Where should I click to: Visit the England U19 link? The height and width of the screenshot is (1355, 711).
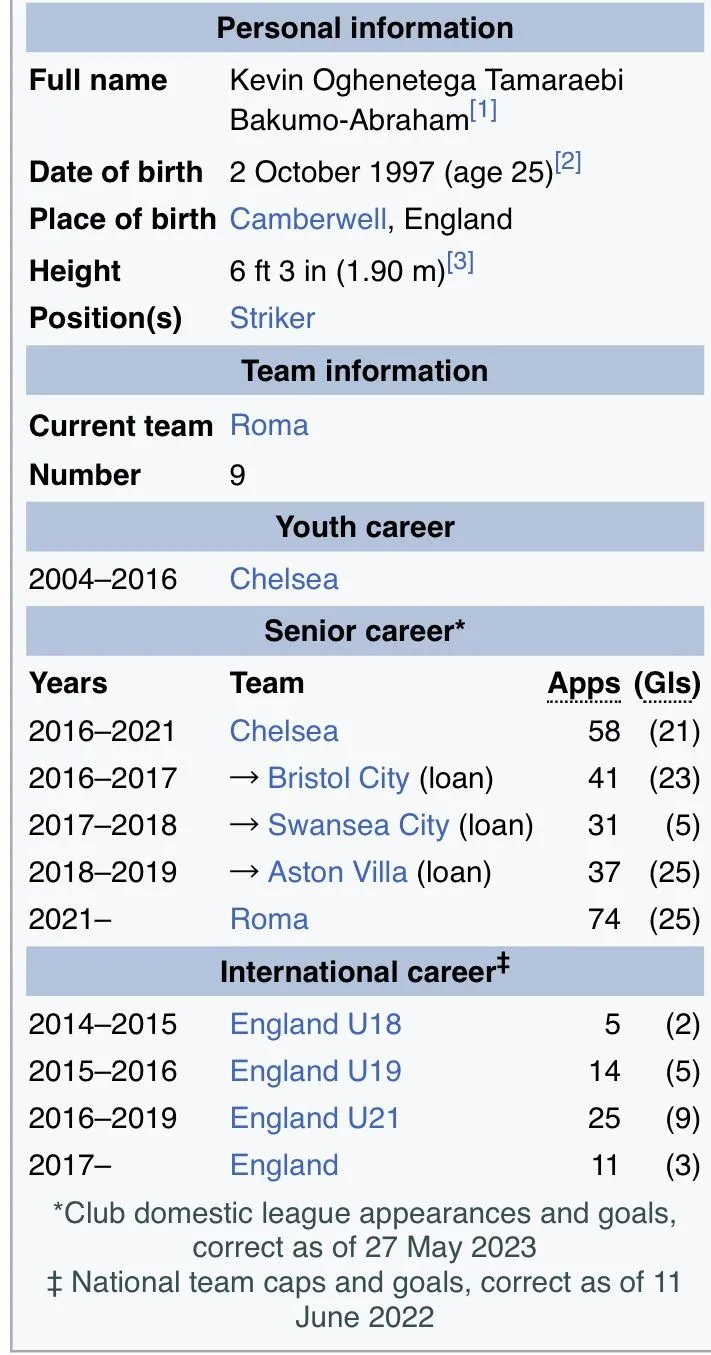point(315,1071)
